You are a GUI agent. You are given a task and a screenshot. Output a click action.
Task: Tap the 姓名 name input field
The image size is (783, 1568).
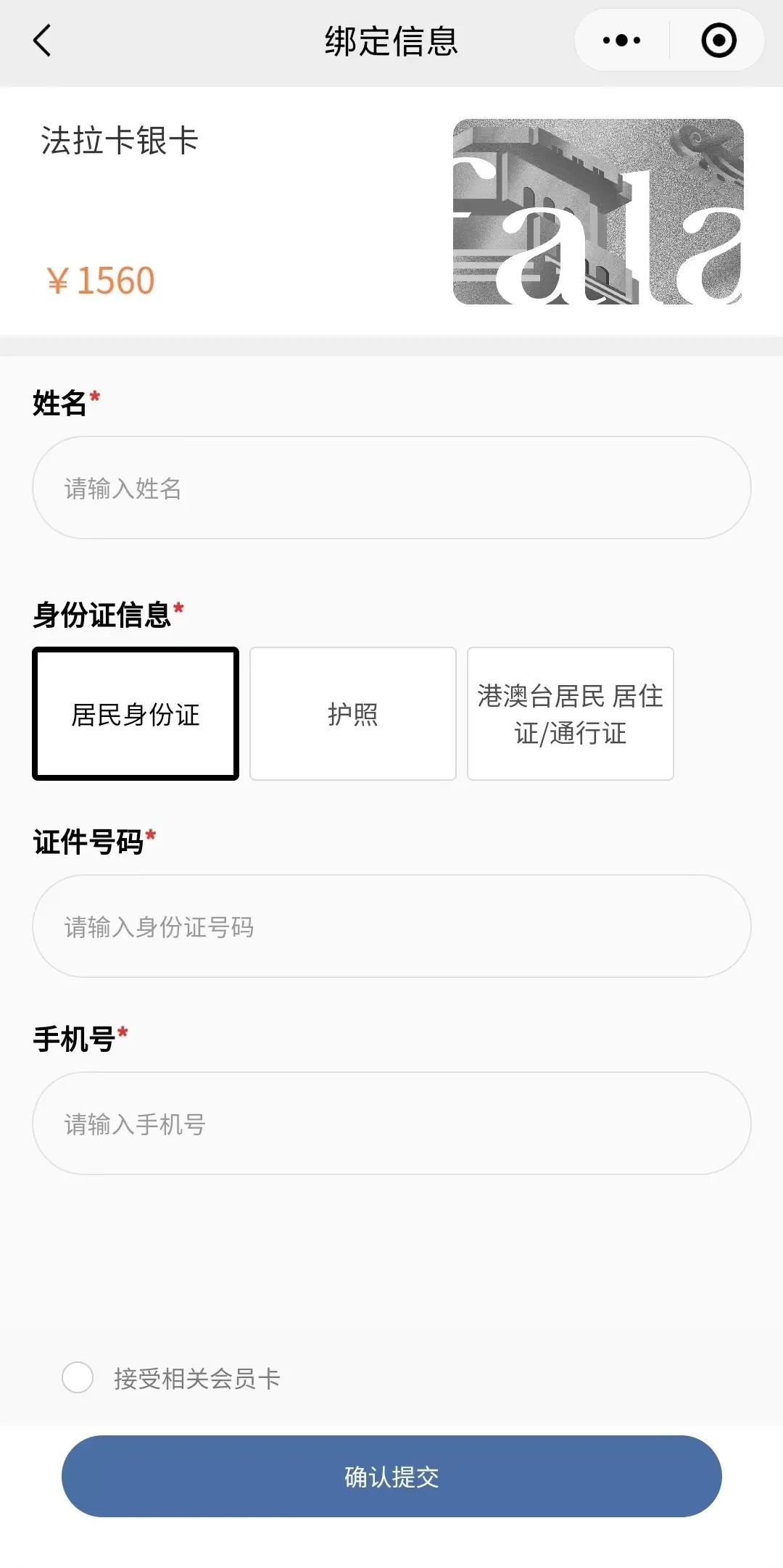pos(391,488)
